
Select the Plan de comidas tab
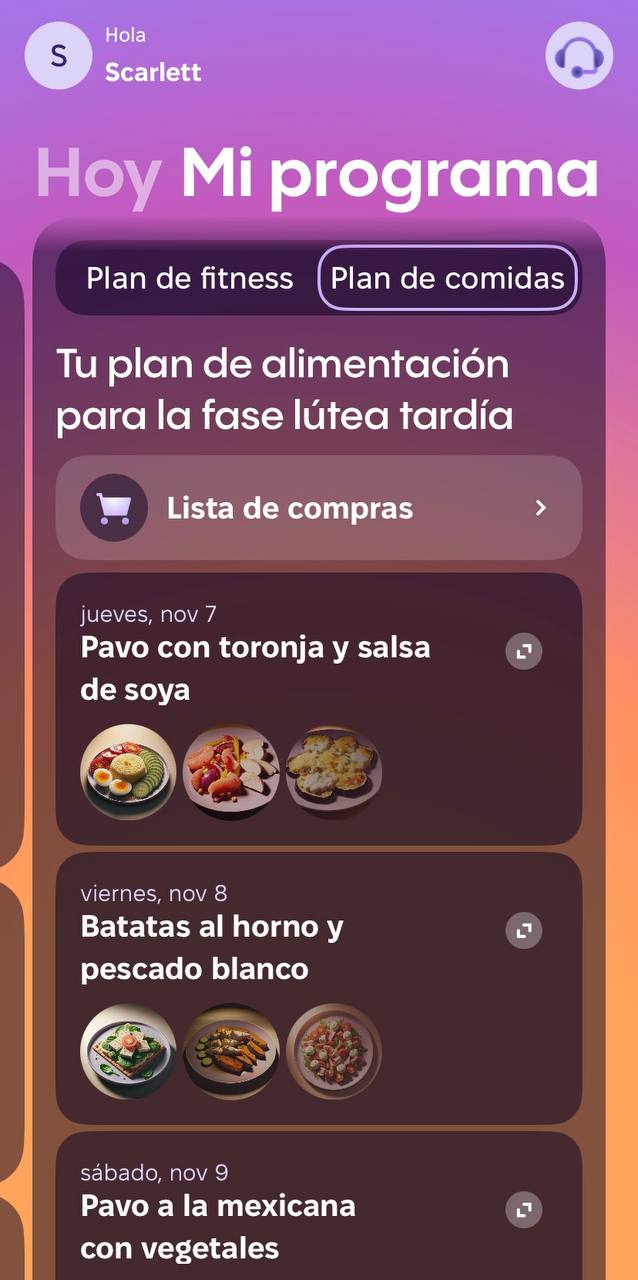pyautogui.click(x=447, y=278)
